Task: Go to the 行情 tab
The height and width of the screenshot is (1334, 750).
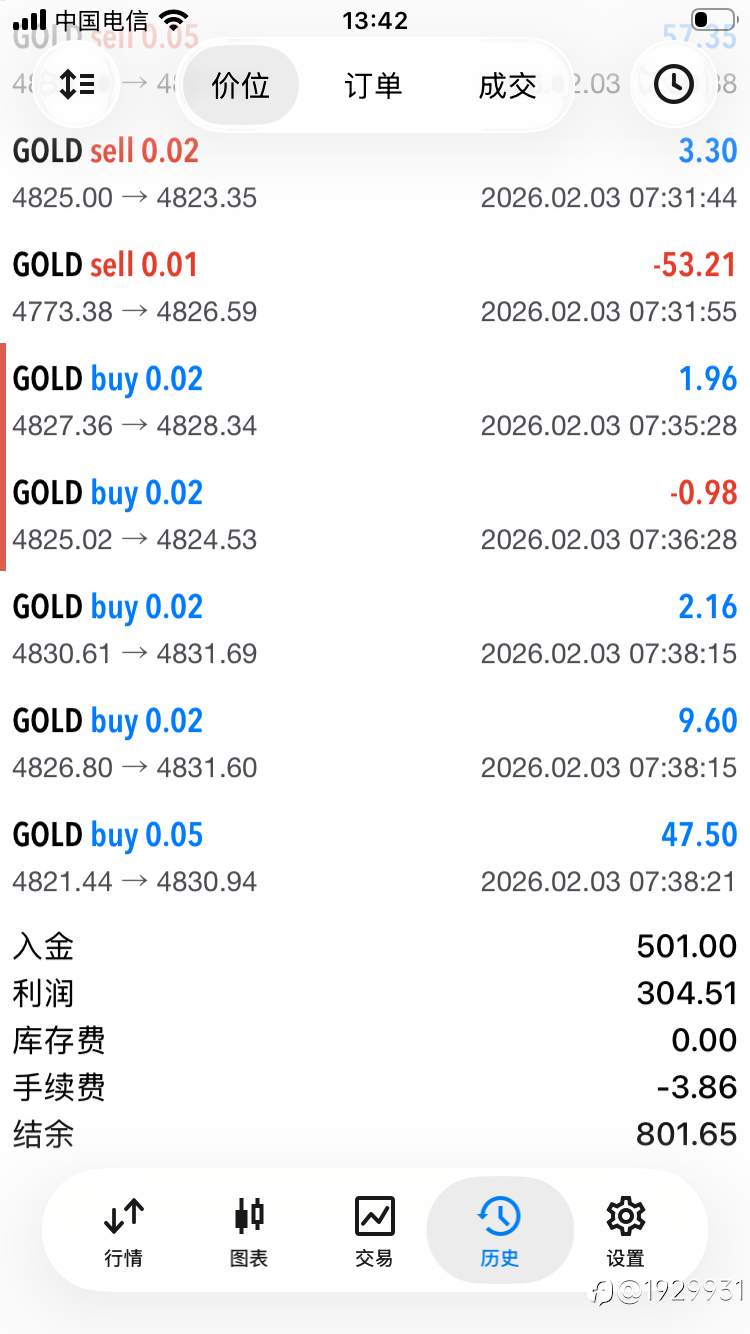Action: pos(124,1232)
